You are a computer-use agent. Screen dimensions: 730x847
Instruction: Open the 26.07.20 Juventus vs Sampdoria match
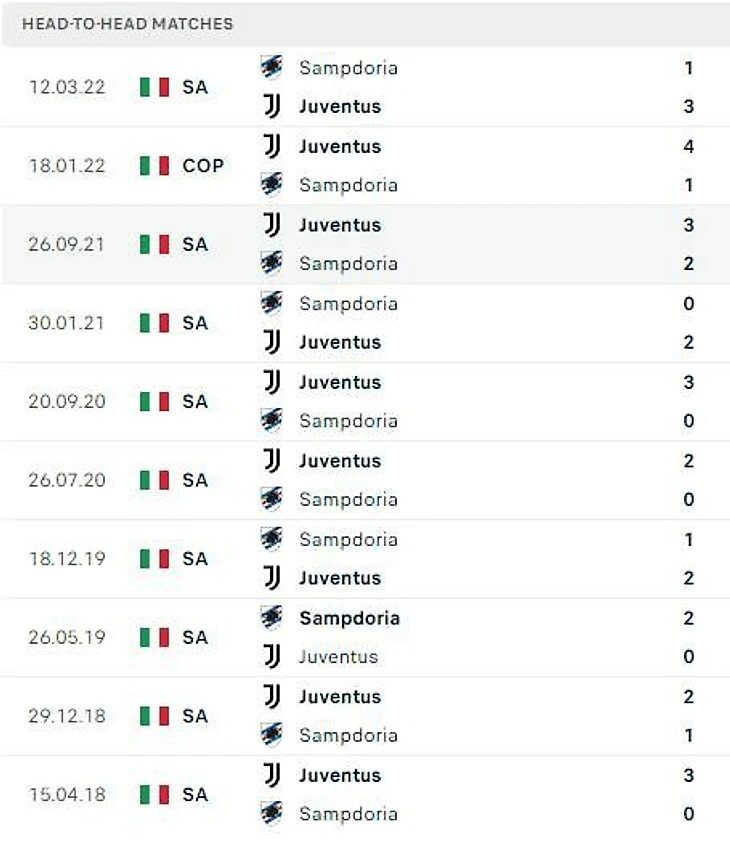(365, 480)
